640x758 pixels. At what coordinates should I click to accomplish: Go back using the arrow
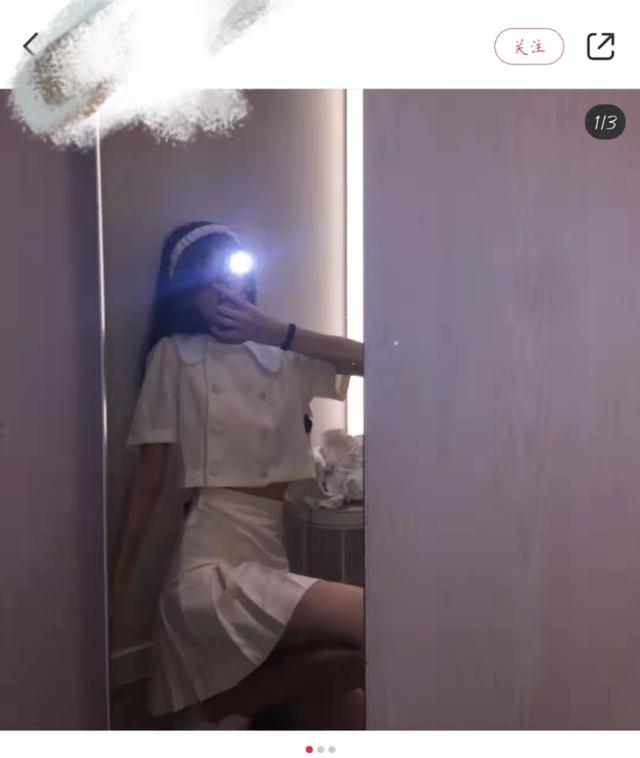coord(30,45)
